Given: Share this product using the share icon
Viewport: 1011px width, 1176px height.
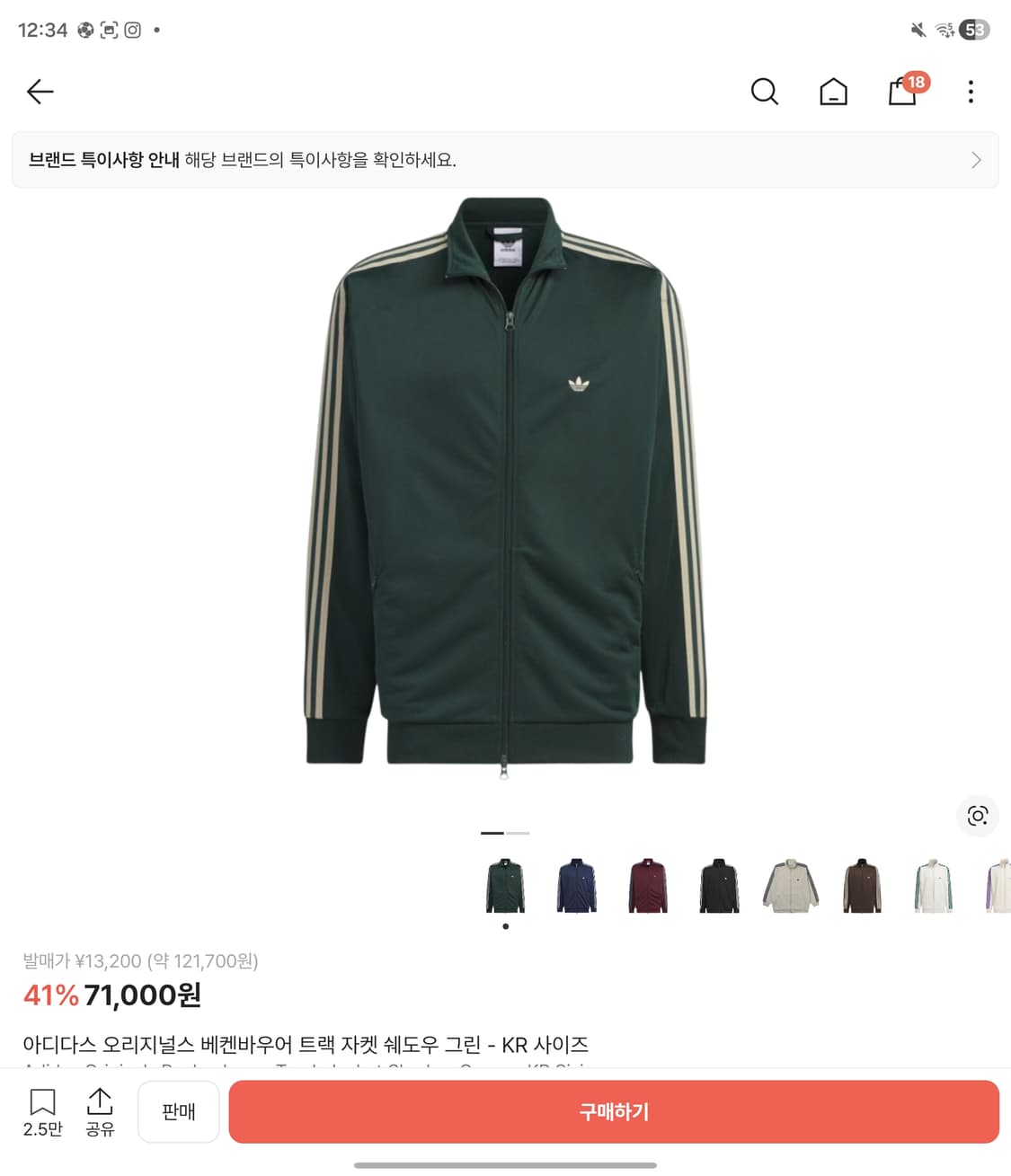Looking at the screenshot, I should [x=100, y=1102].
